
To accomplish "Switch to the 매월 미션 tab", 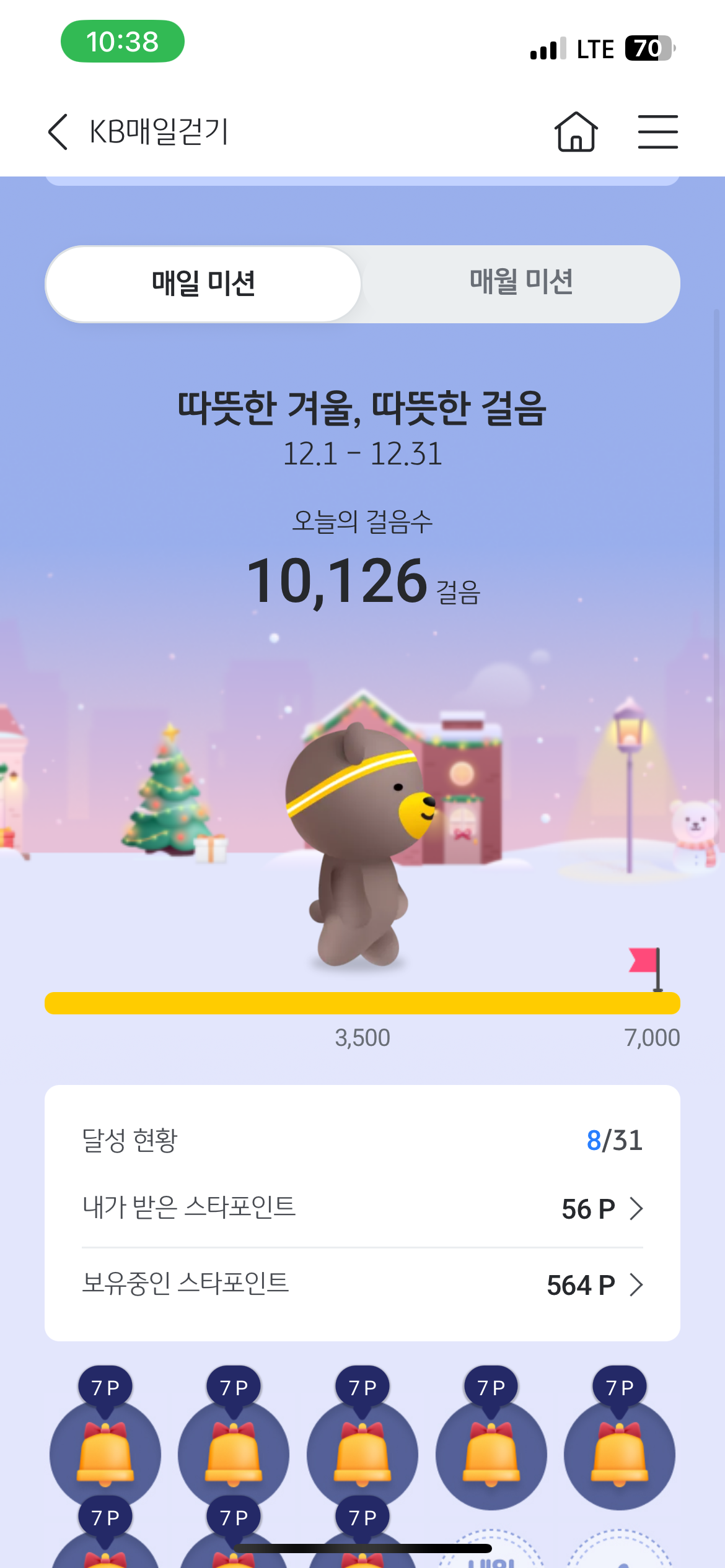I will click(521, 283).
